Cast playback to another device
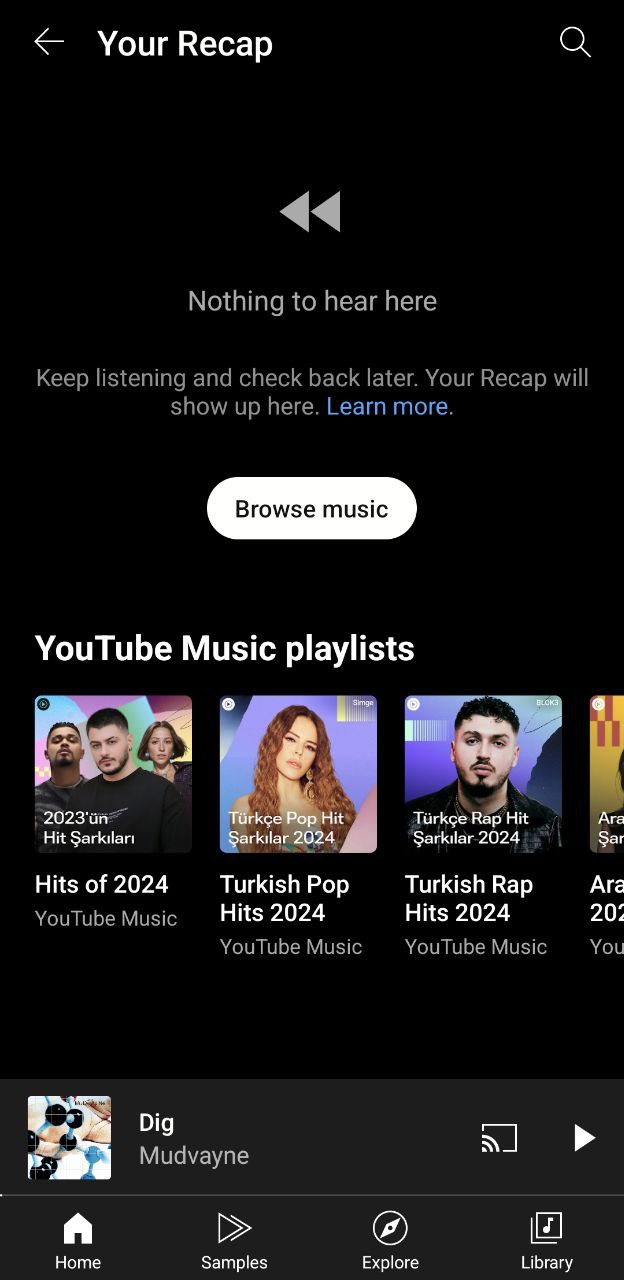 [499, 1138]
